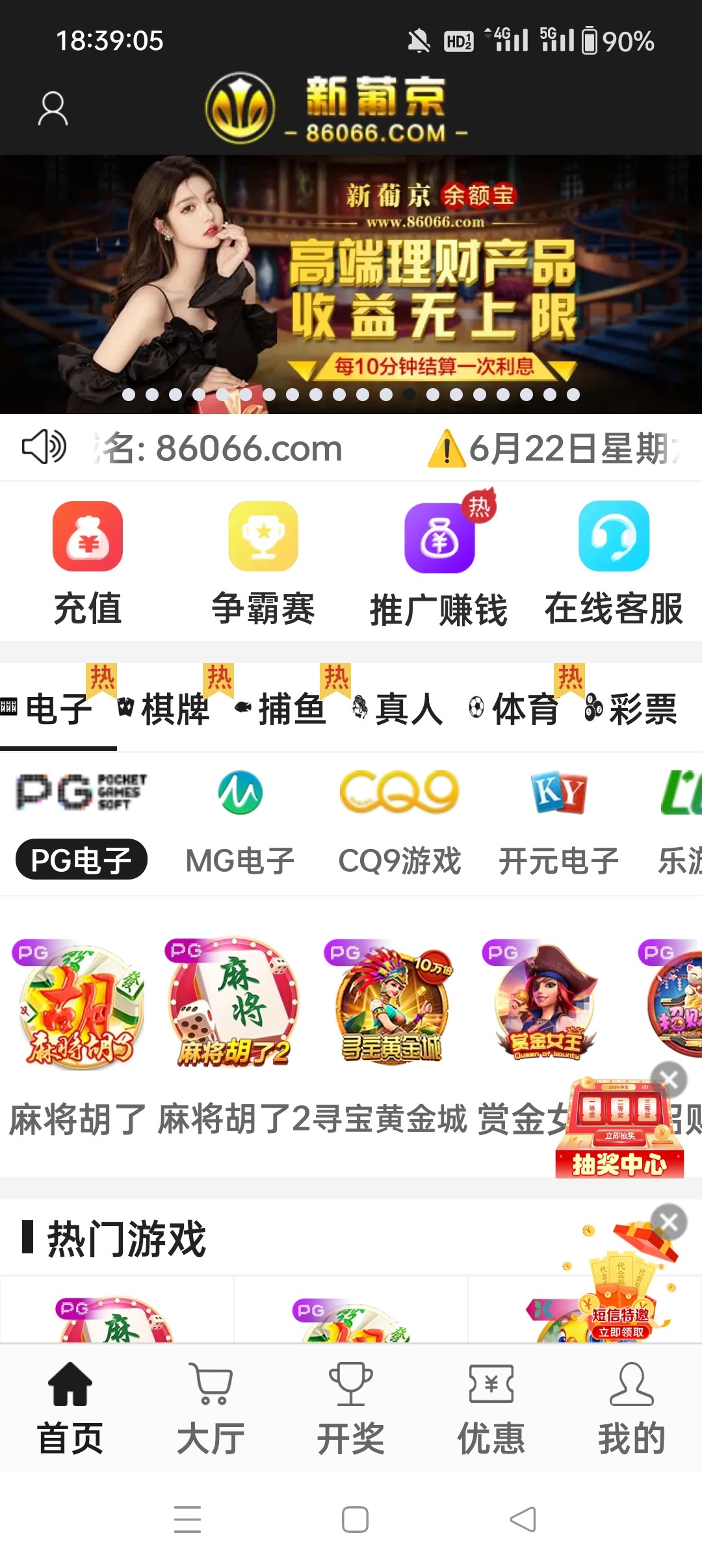Claim the 短信特邀 立即领取 offer
Screen dimensions: 702x1568
coord(621,1332)
